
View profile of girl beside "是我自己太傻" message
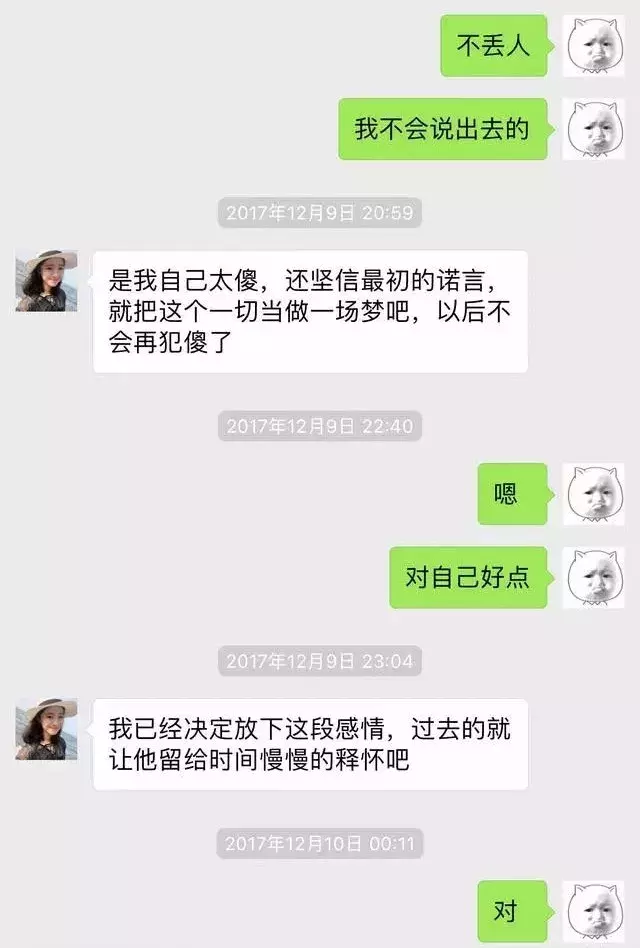coord(46,281)
